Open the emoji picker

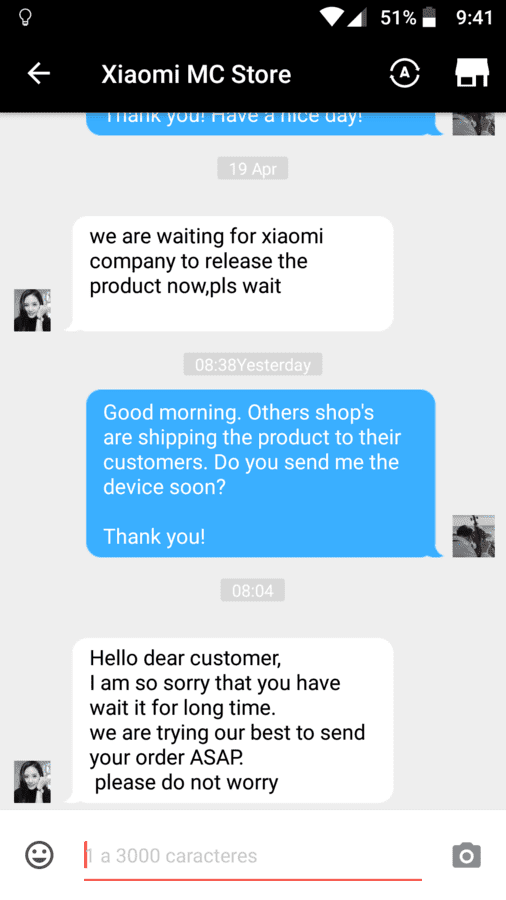point(40,856)
